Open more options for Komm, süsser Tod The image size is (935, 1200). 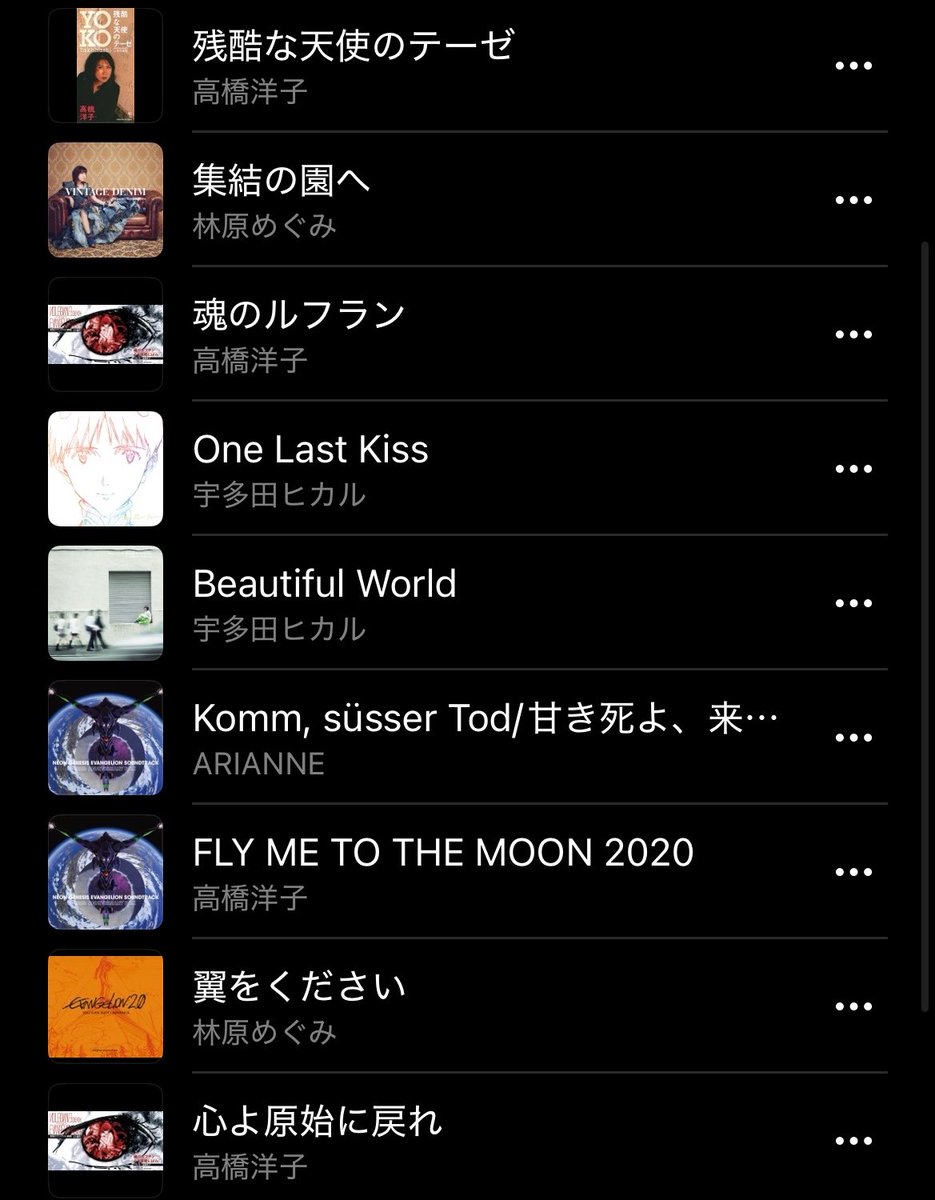853,737
